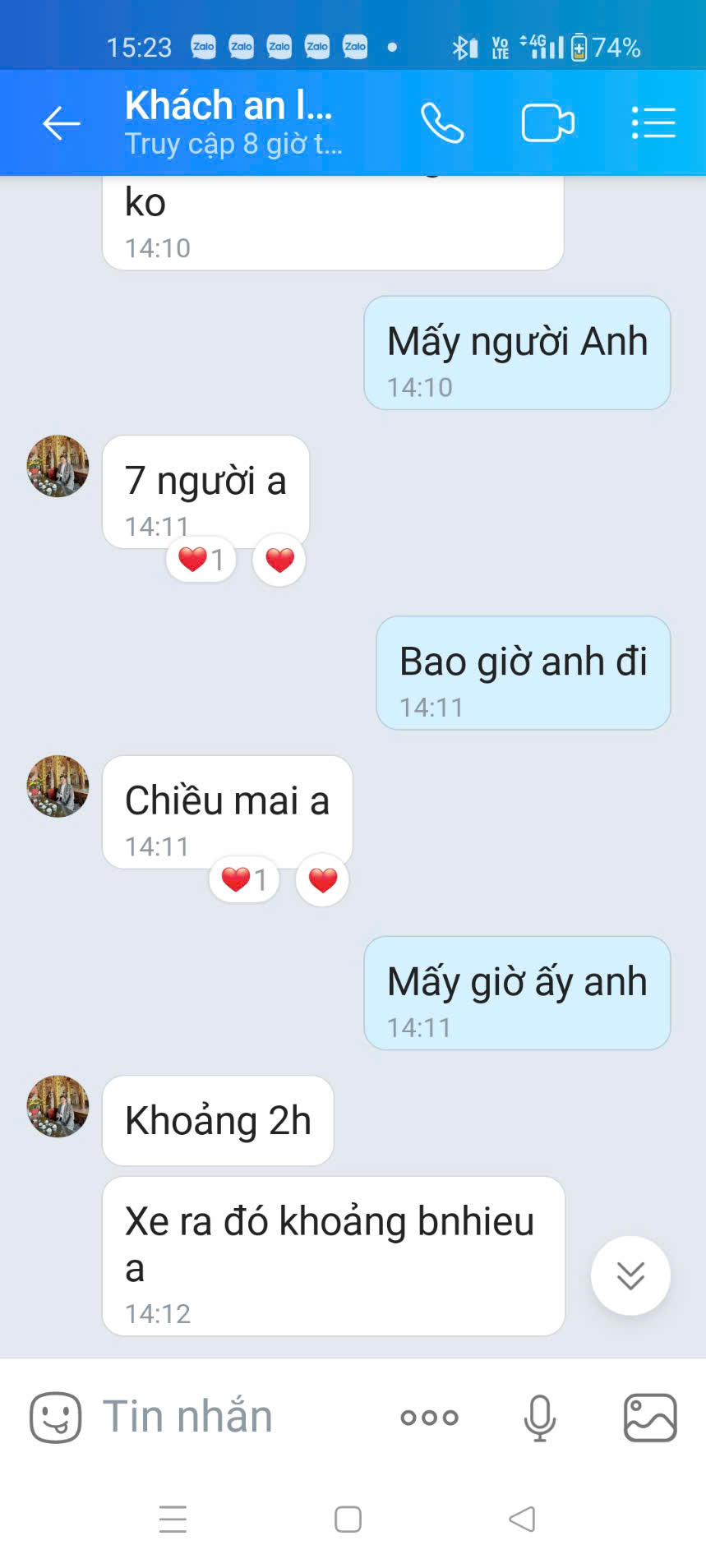Screen dimensions: 706x1568
Task: View reaction count on "7 người a" message
Action: tap(201, 560)
